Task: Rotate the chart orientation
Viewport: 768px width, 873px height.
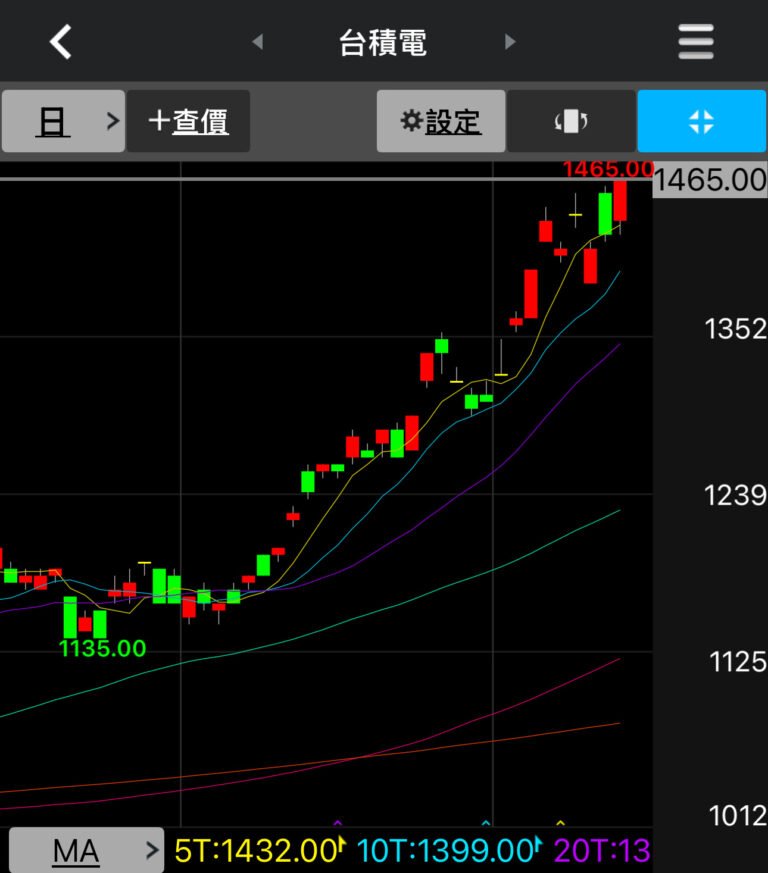Action: point(571,121)
